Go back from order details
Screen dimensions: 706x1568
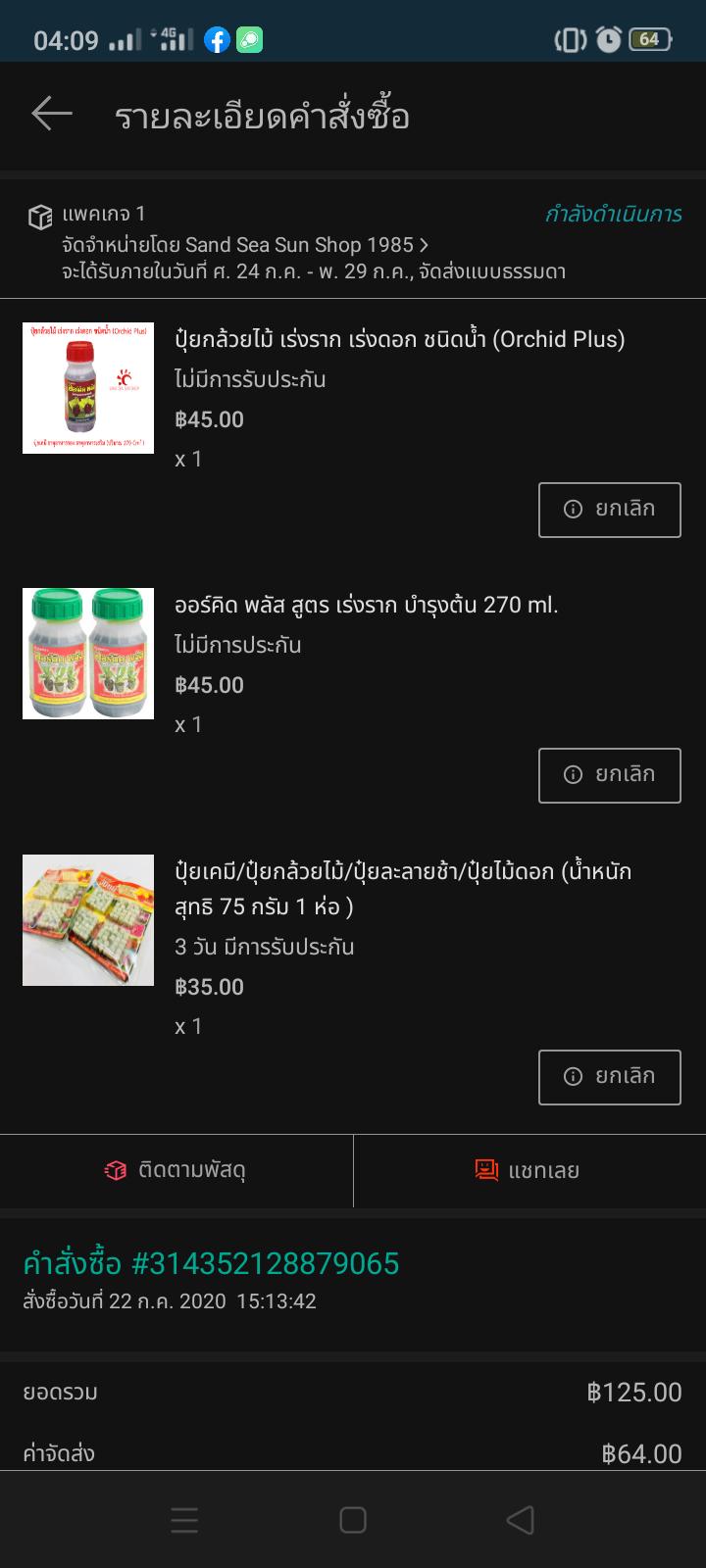(x=52, y=115)
